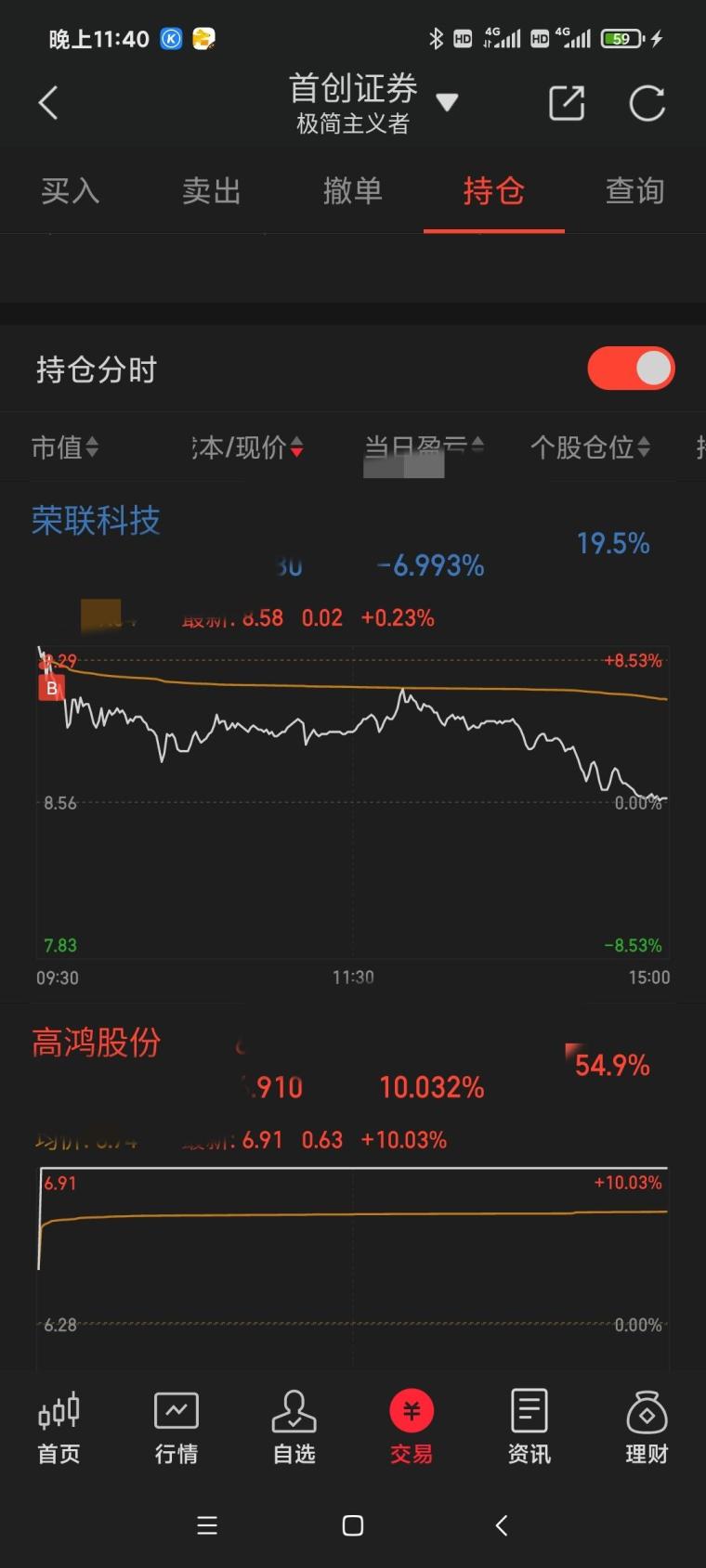Open the 自选 watchlist tab

tap(294, 1428)
